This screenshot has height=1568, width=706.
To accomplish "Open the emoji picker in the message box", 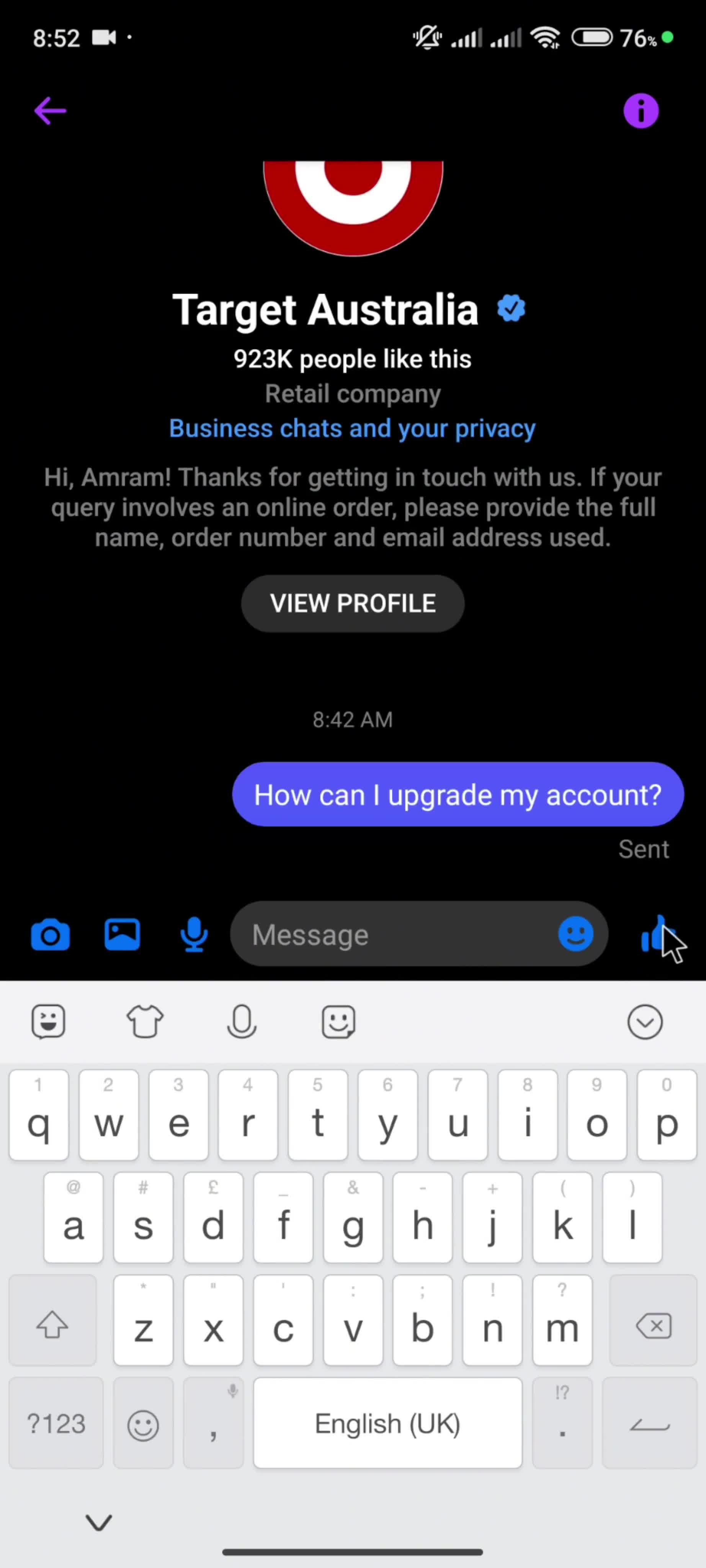I will (575, 934).
